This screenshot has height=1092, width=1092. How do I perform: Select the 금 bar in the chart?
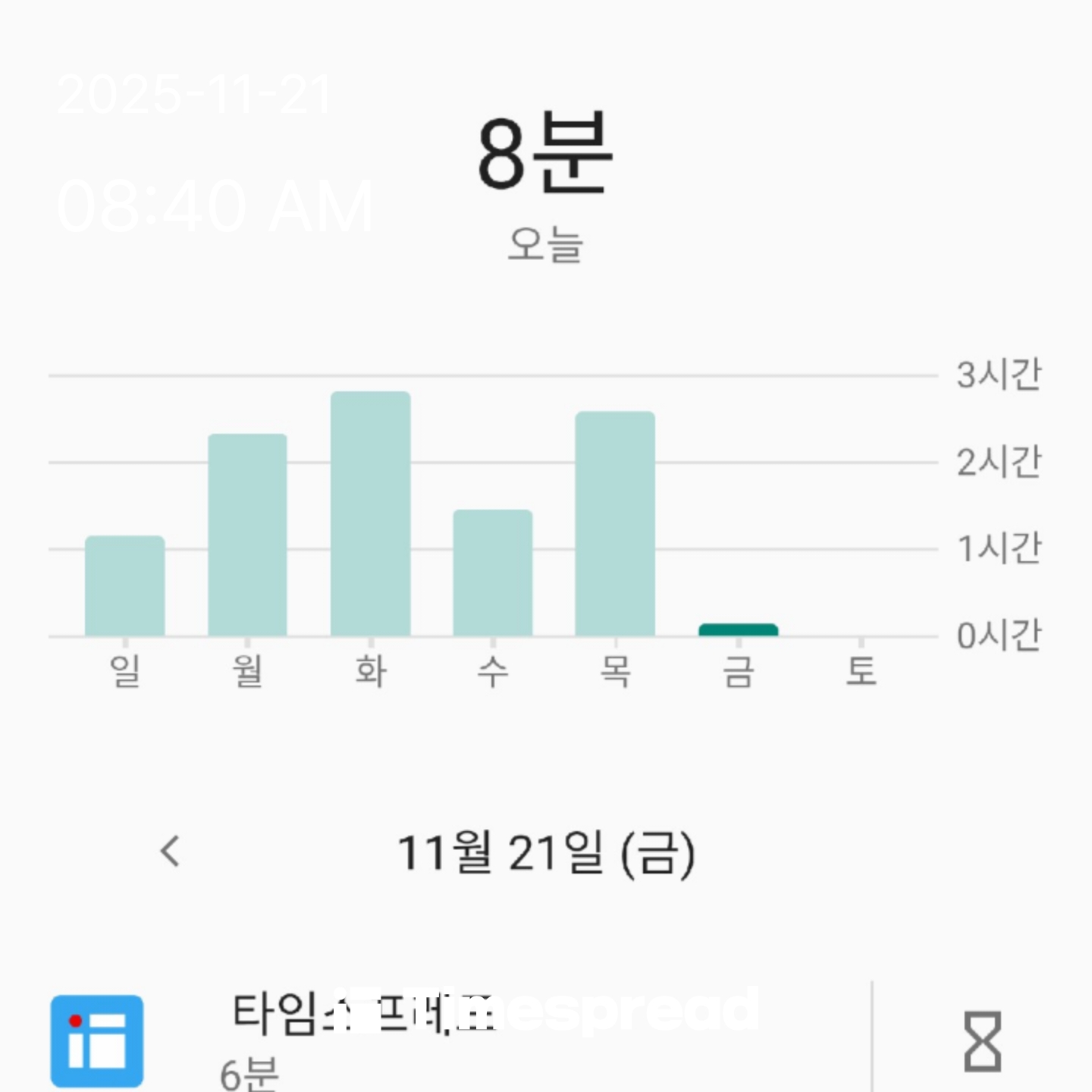pos(738,629)
